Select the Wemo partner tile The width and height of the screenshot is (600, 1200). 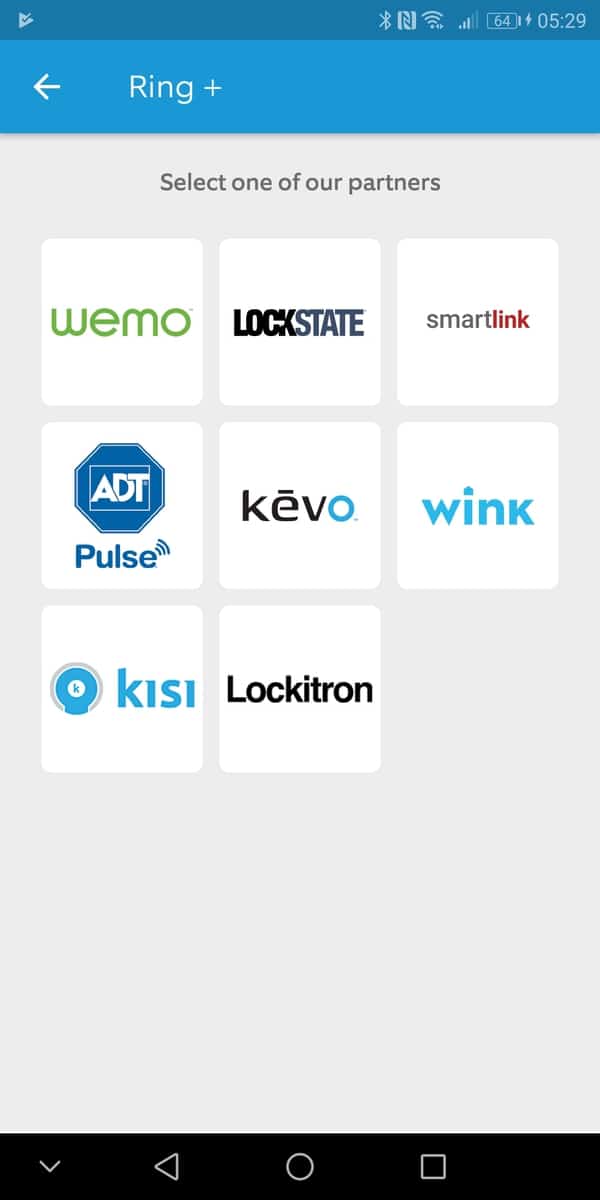tap(122, 322)
